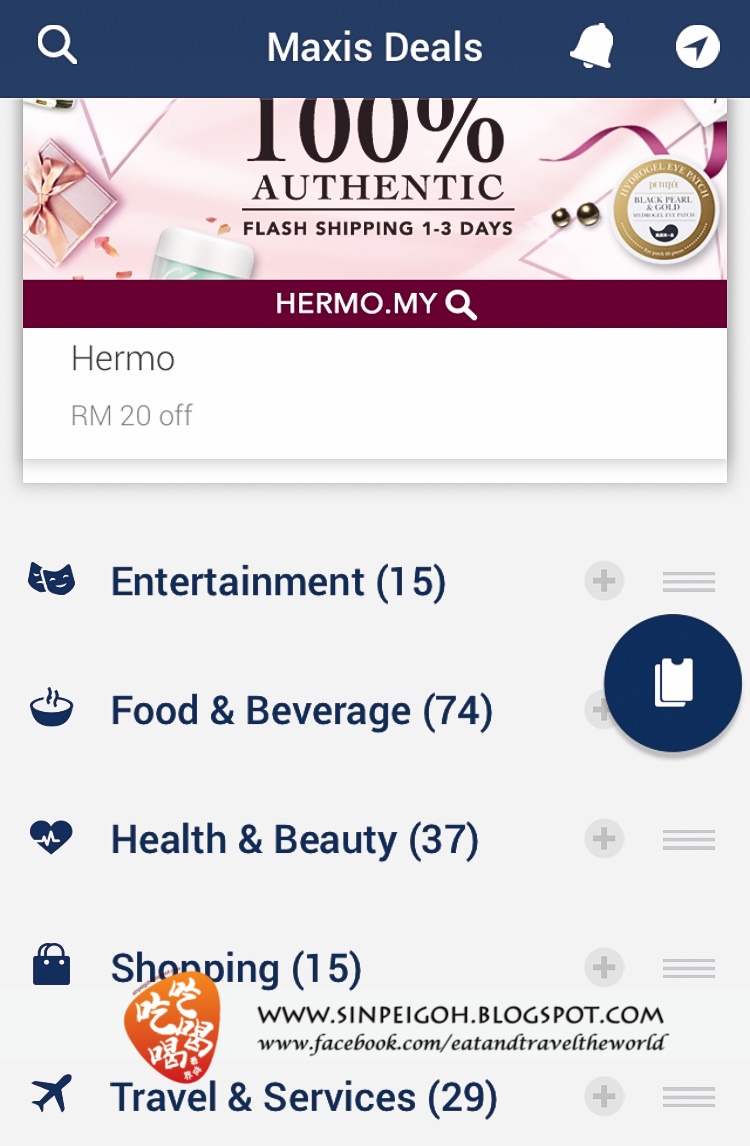The height and width of the screenshot is (1146, 750).
Task: Open the Health & Beauty category
Action: pos(294,840)
